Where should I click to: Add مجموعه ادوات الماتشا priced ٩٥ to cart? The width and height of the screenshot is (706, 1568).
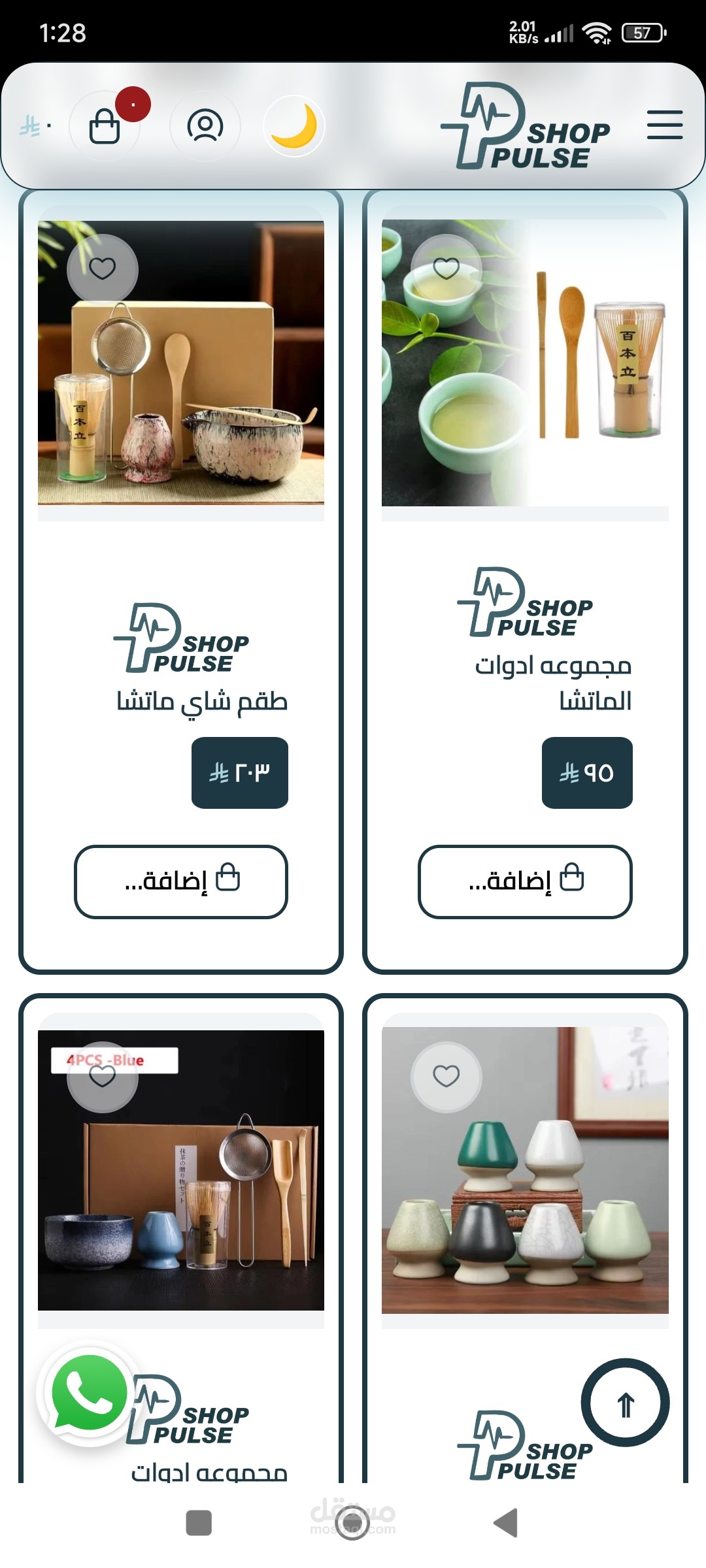[525, 881]
